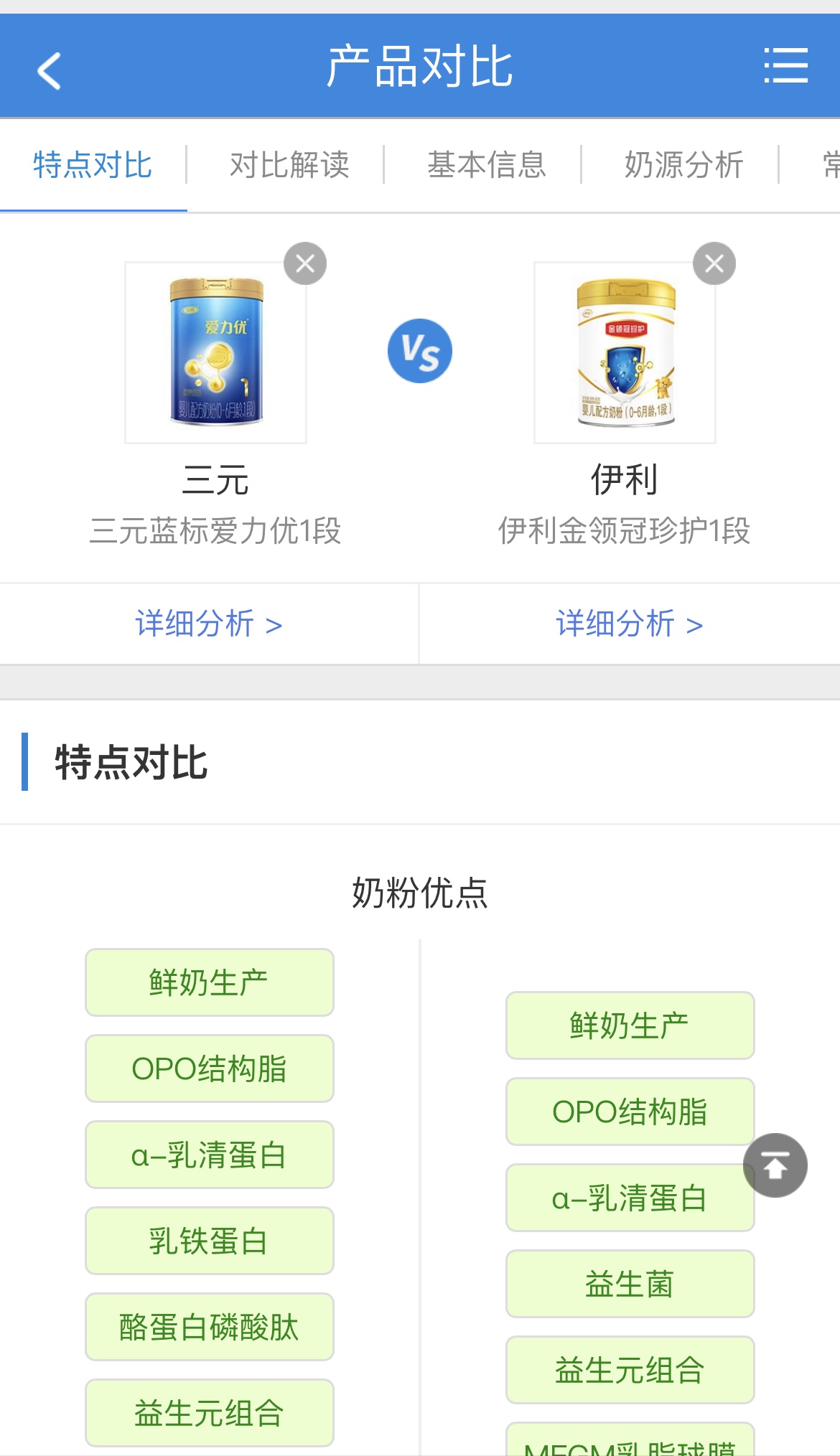
Task: Open the list menu icon
Action: point(785,66)
